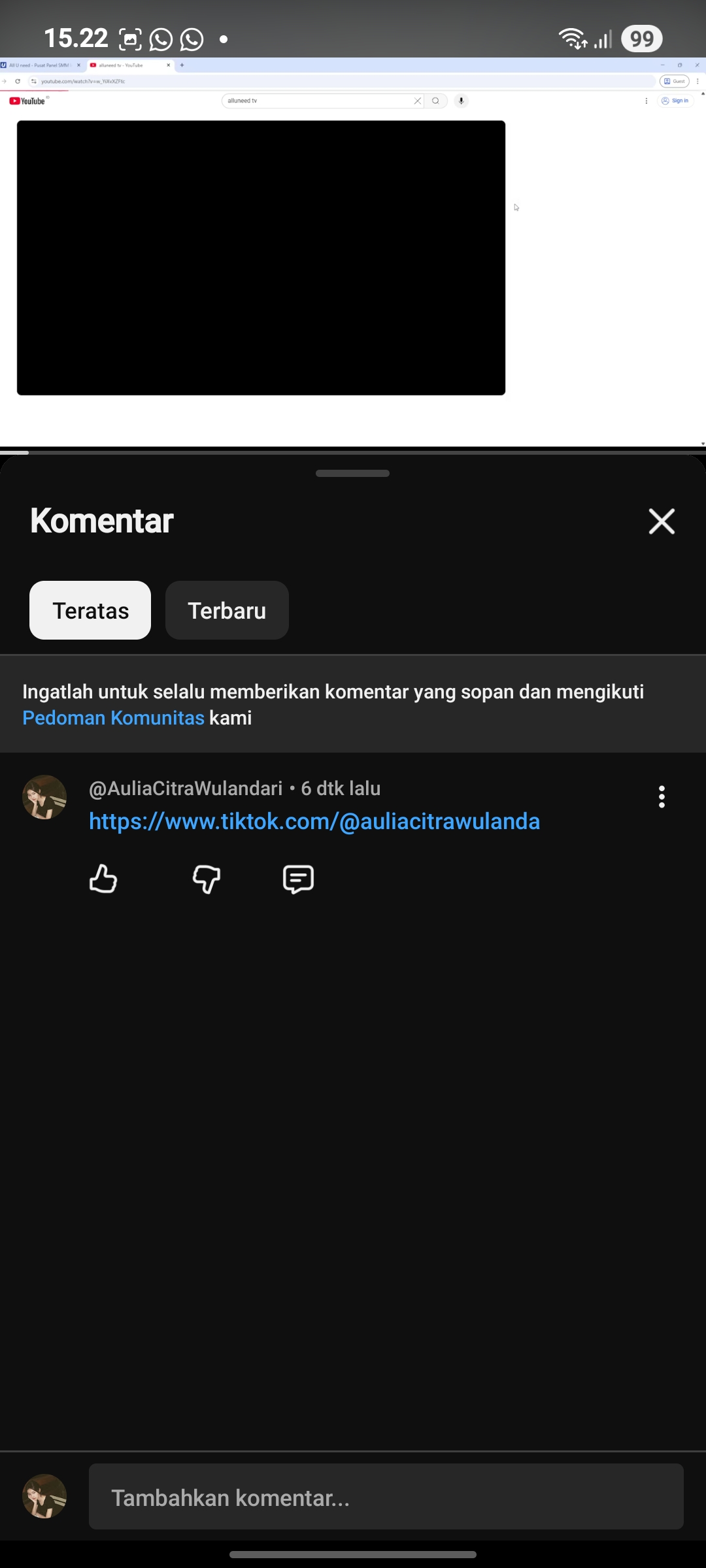Open the TikTok link in AuliaCitraWulandari's comment

point(314,821)
